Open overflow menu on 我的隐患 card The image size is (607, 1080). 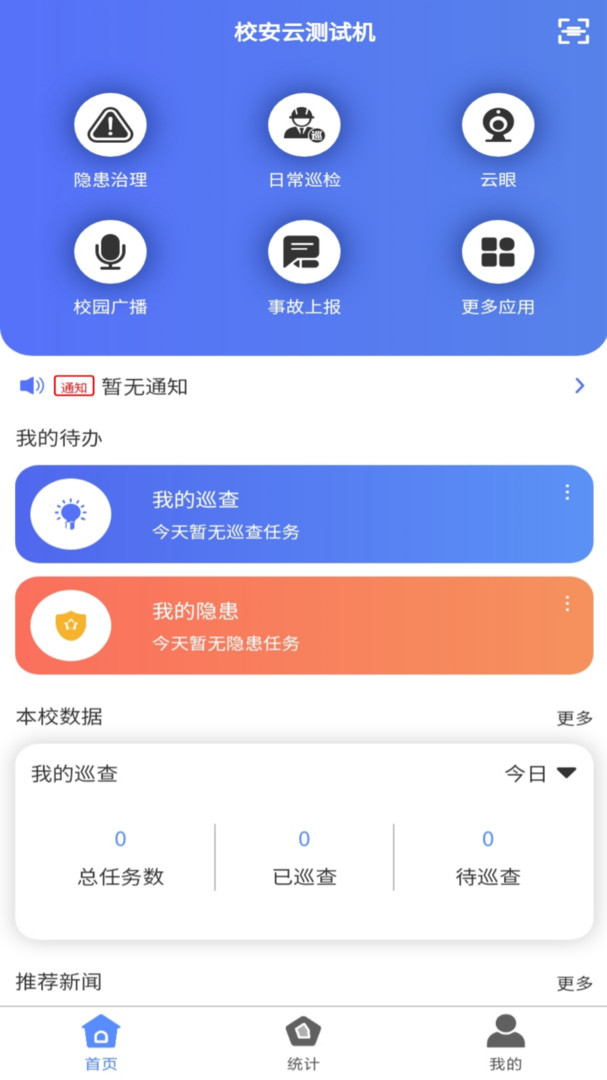(567, 604)
